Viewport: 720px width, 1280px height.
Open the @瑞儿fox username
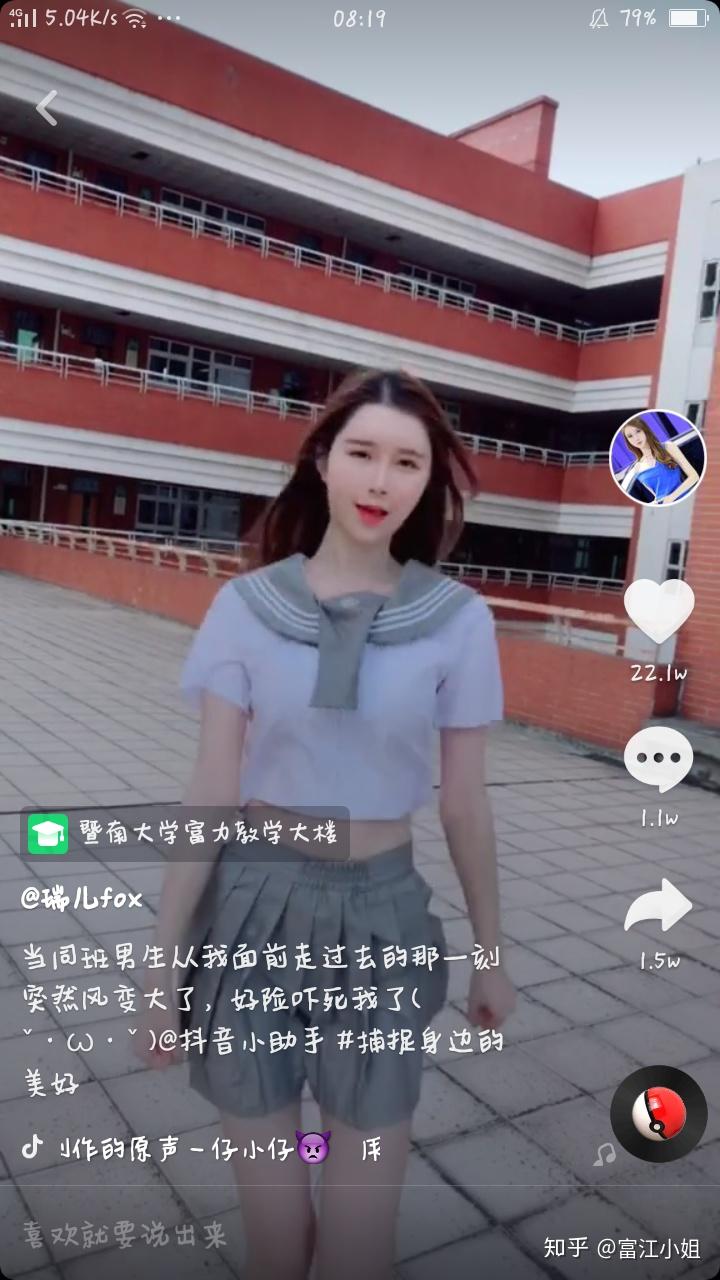(x=82, y=898)
